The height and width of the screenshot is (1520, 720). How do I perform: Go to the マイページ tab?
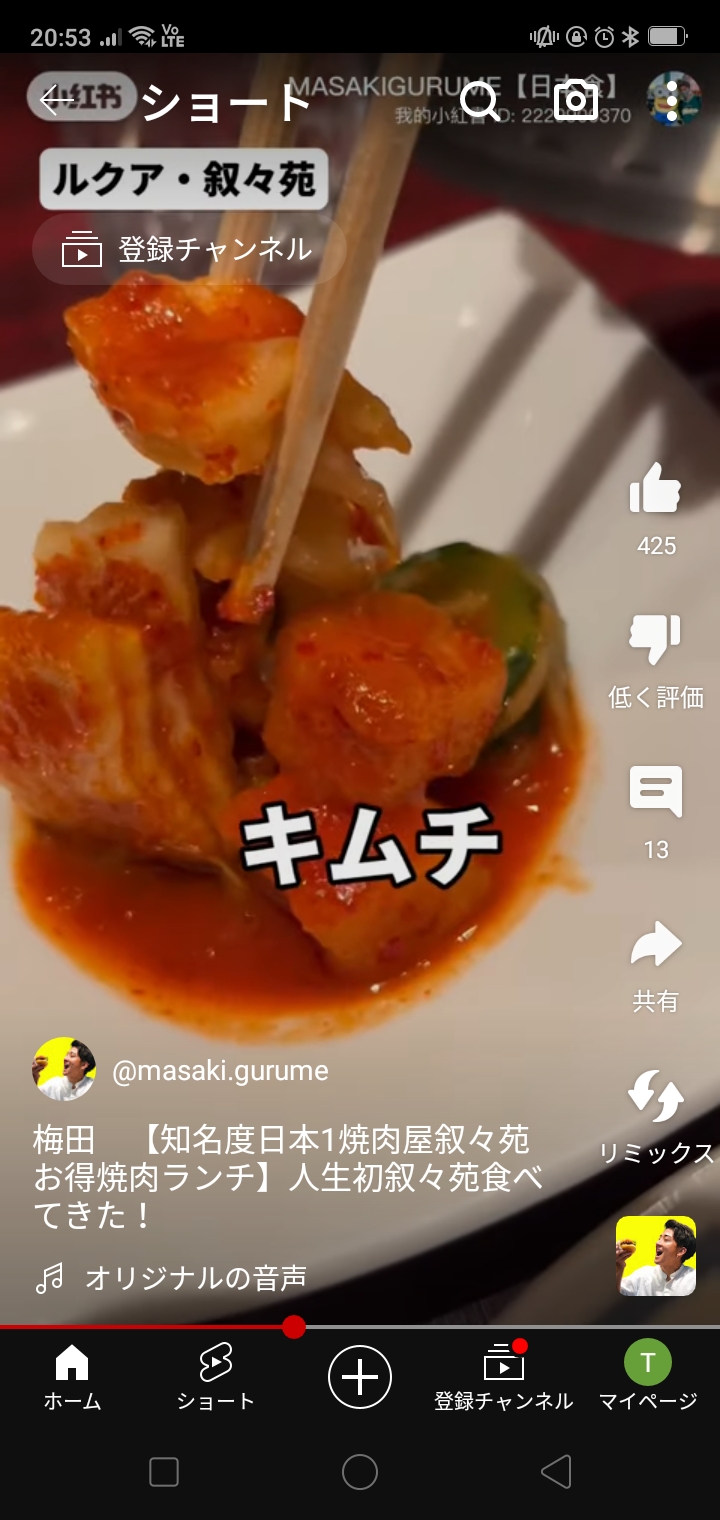click(x=648, y=1378)
